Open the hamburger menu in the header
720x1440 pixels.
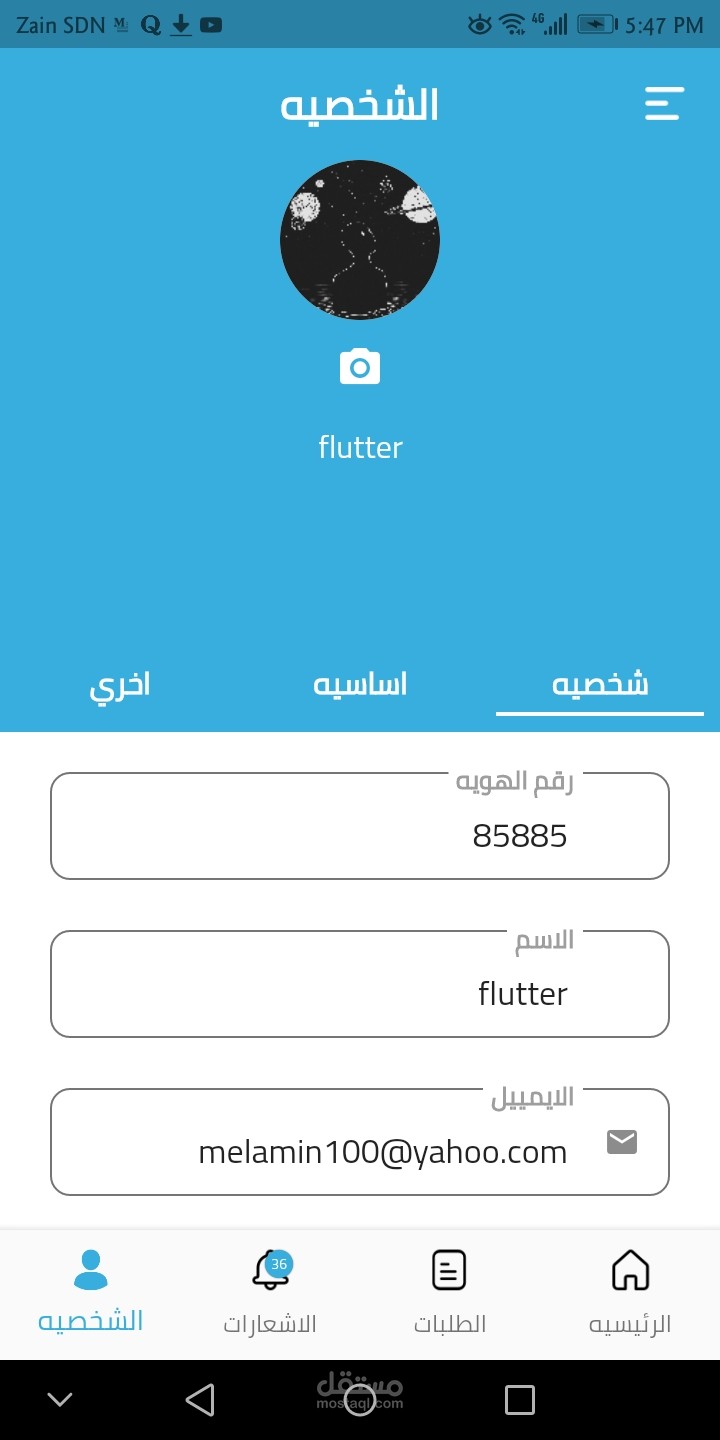664,104
